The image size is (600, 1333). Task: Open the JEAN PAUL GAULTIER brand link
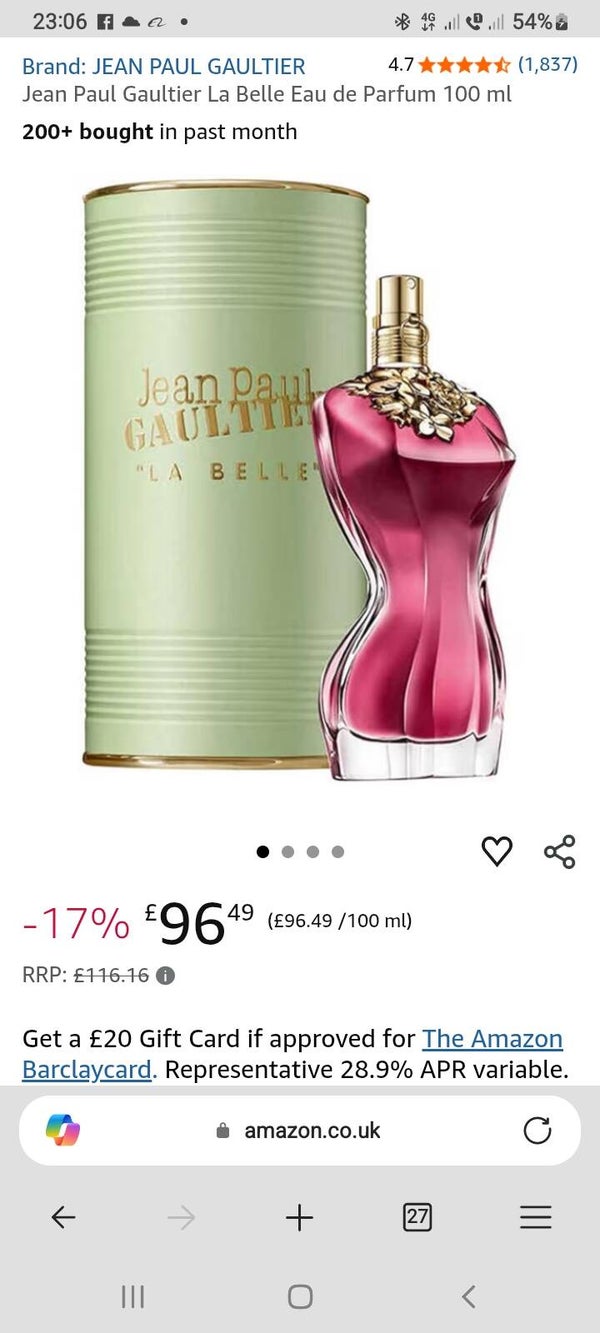tap(163, 67)
